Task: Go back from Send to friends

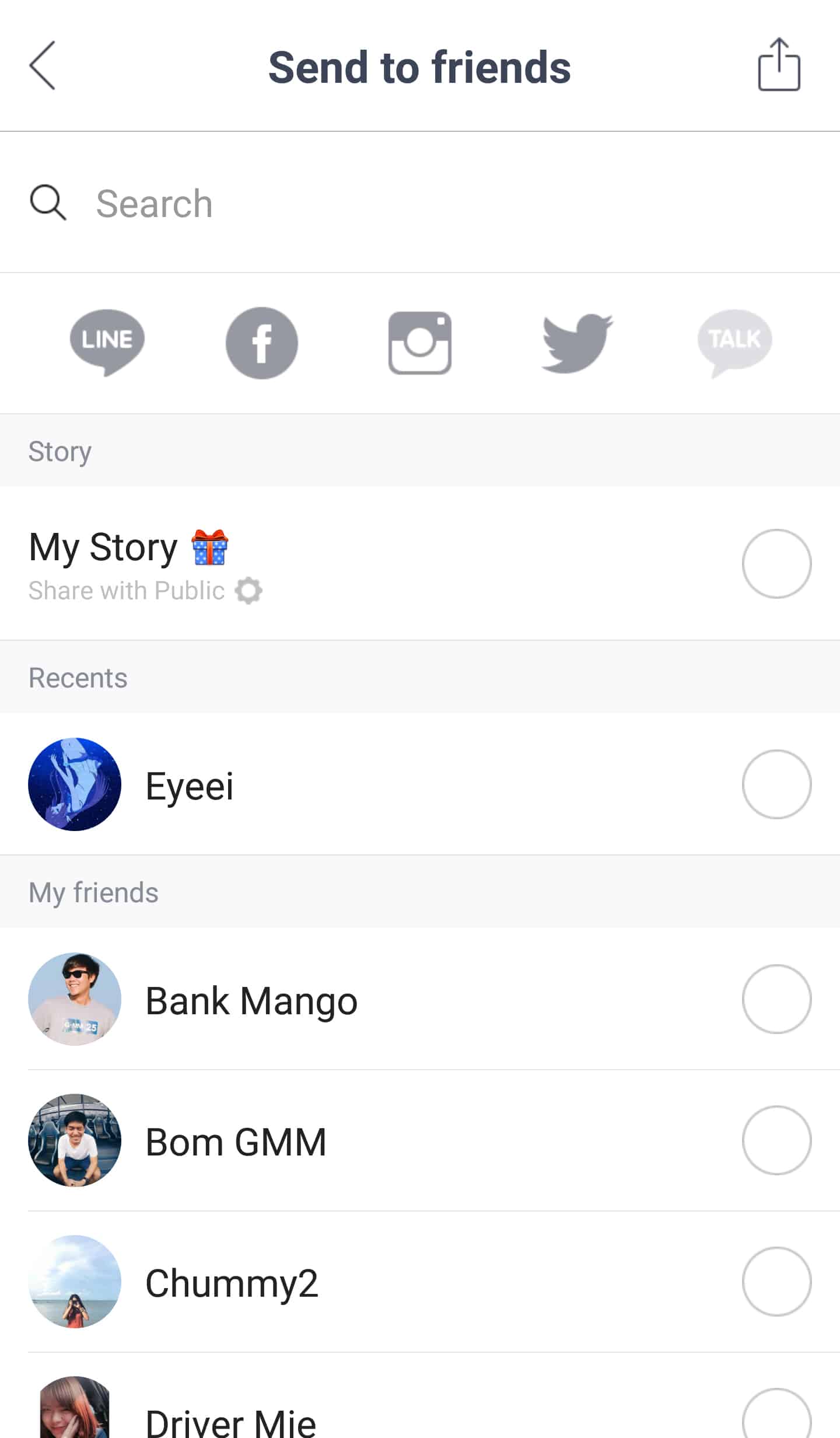Action: pos(43,65)
